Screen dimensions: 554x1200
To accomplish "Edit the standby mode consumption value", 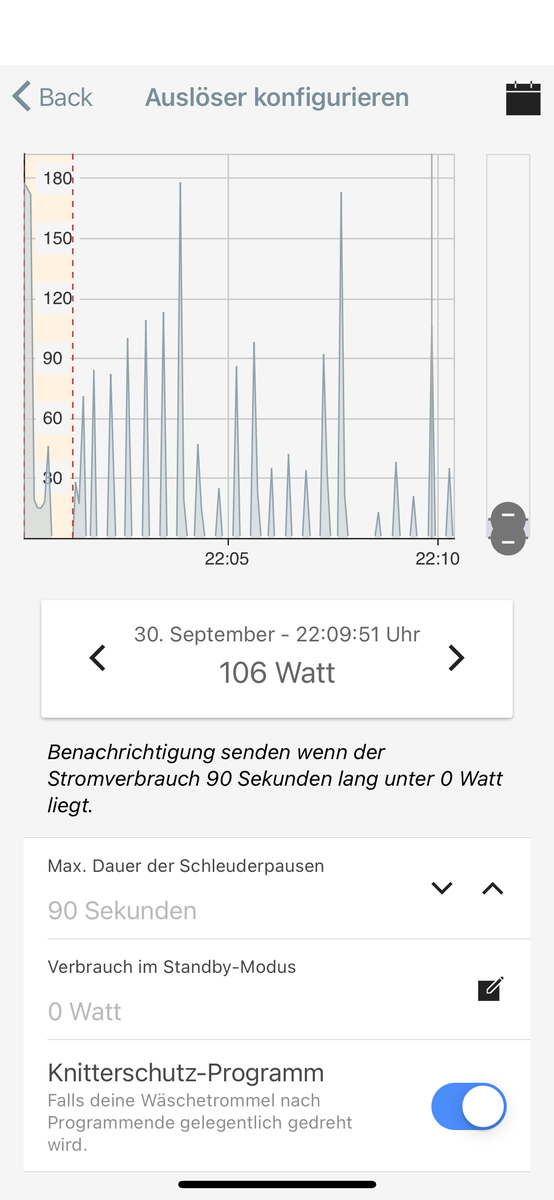I will click(491, 989).
